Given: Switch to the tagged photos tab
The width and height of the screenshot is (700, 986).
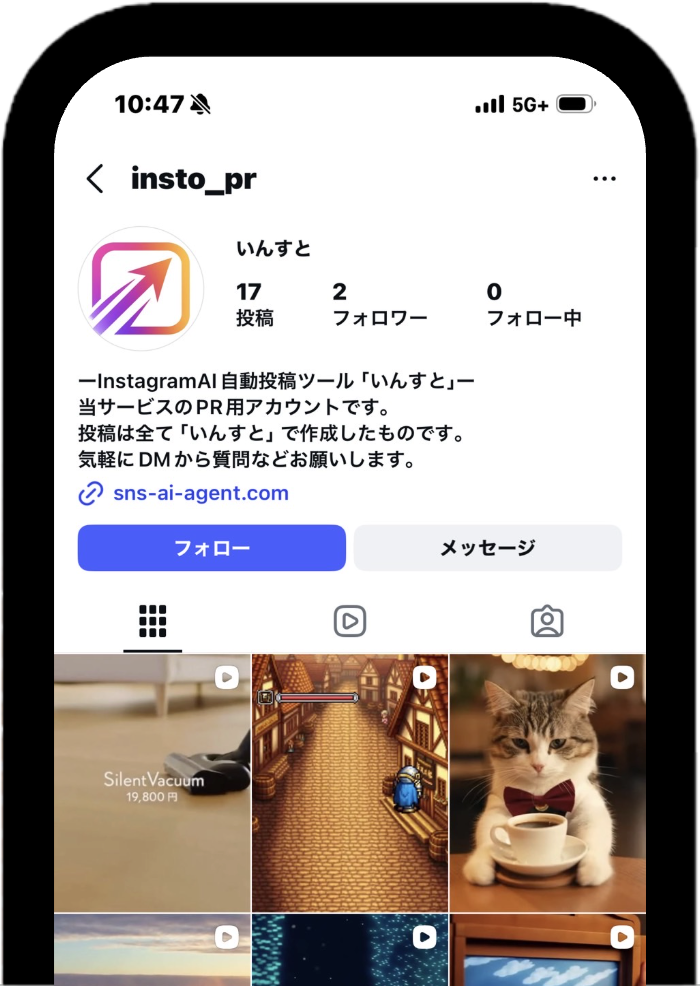Looking at the screenshot, I should click(547, 621).
